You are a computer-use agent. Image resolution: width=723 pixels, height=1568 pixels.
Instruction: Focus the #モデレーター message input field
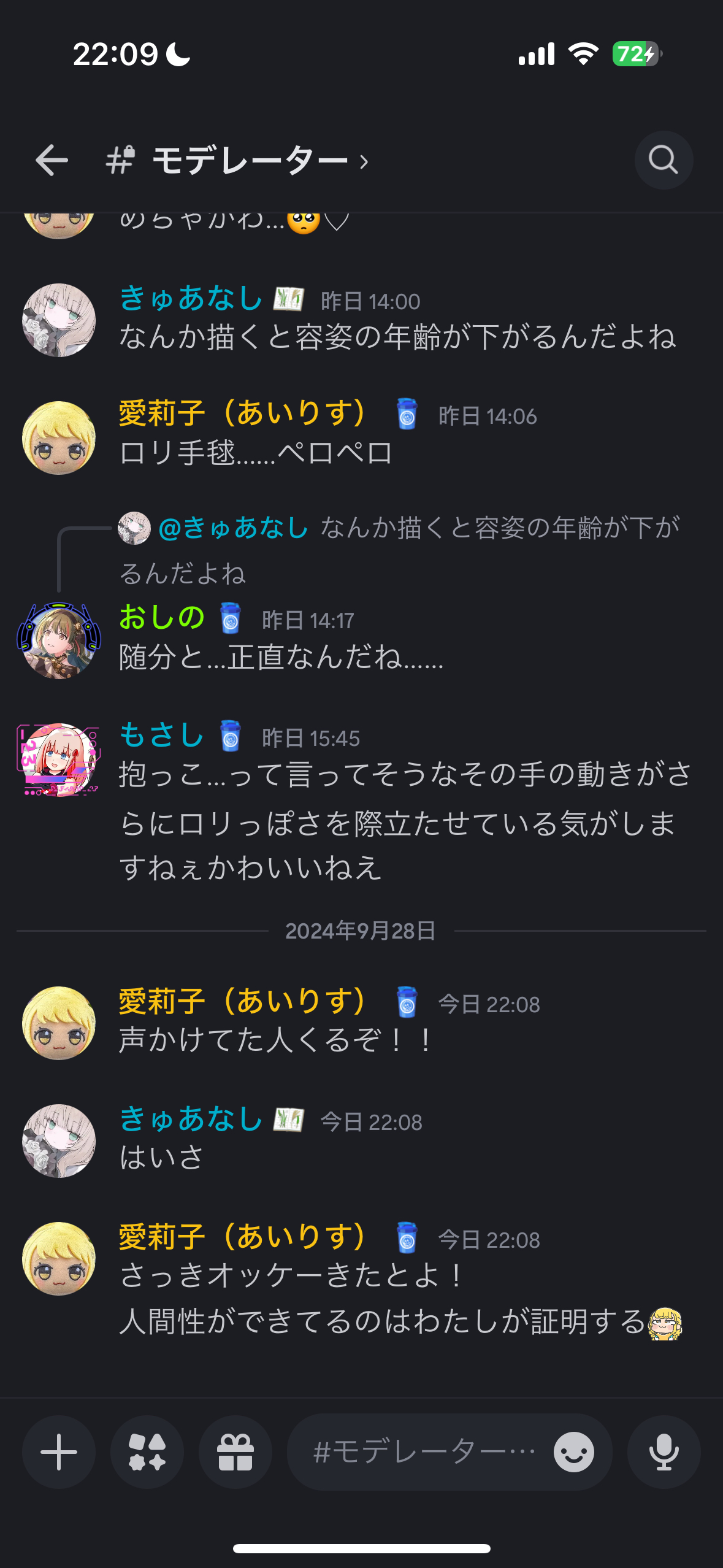point(423,1452)
